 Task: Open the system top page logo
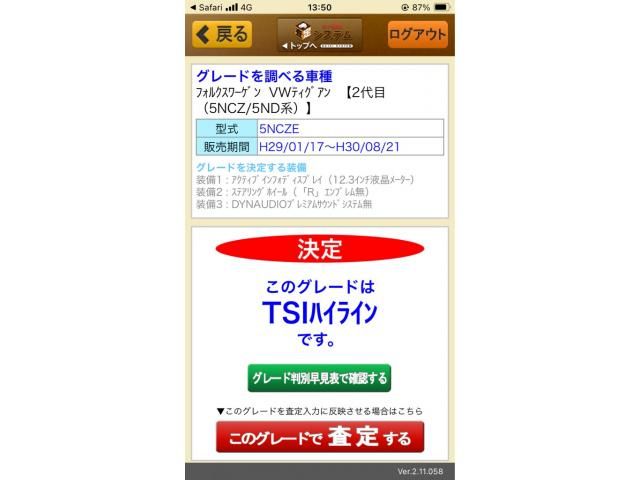pos(320,34)
